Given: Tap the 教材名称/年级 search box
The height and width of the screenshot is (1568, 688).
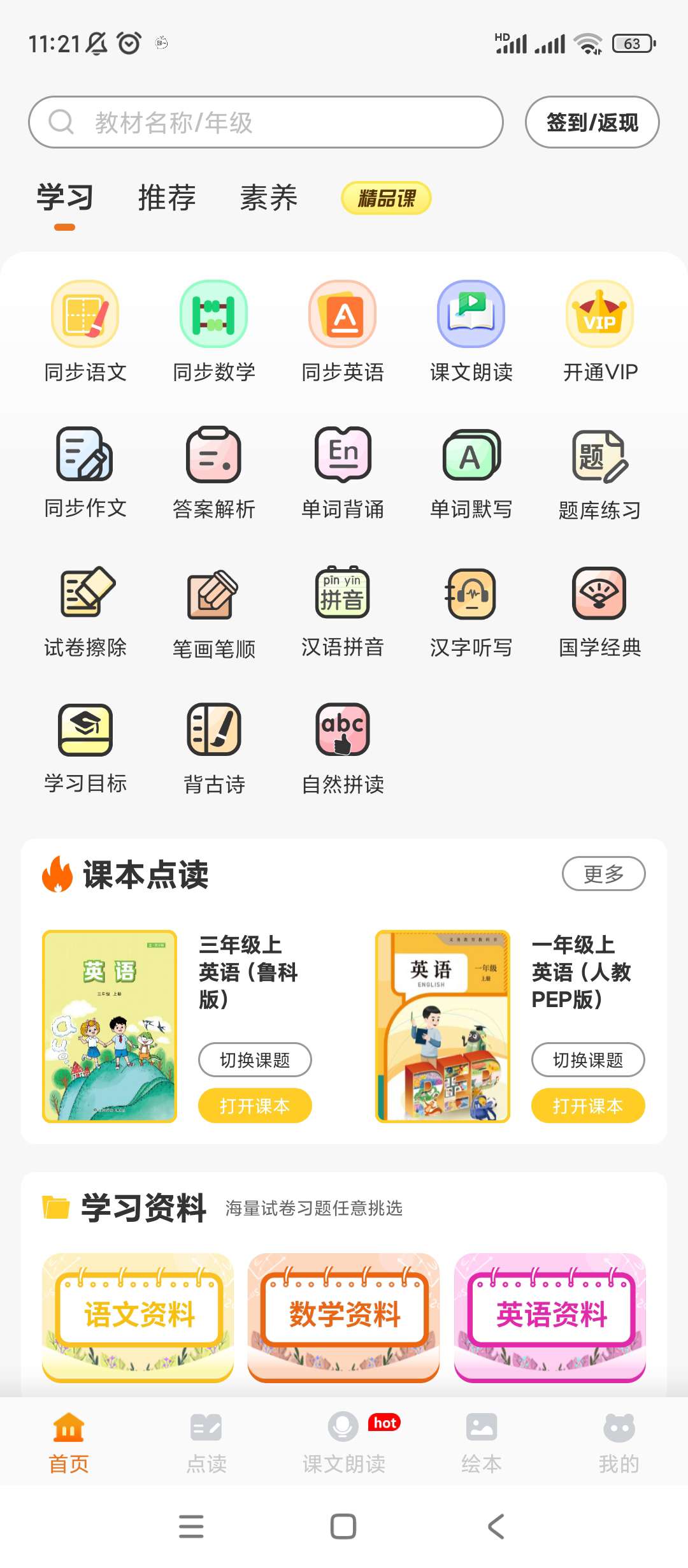Looking at the screenshot, I should coord(266,122).
